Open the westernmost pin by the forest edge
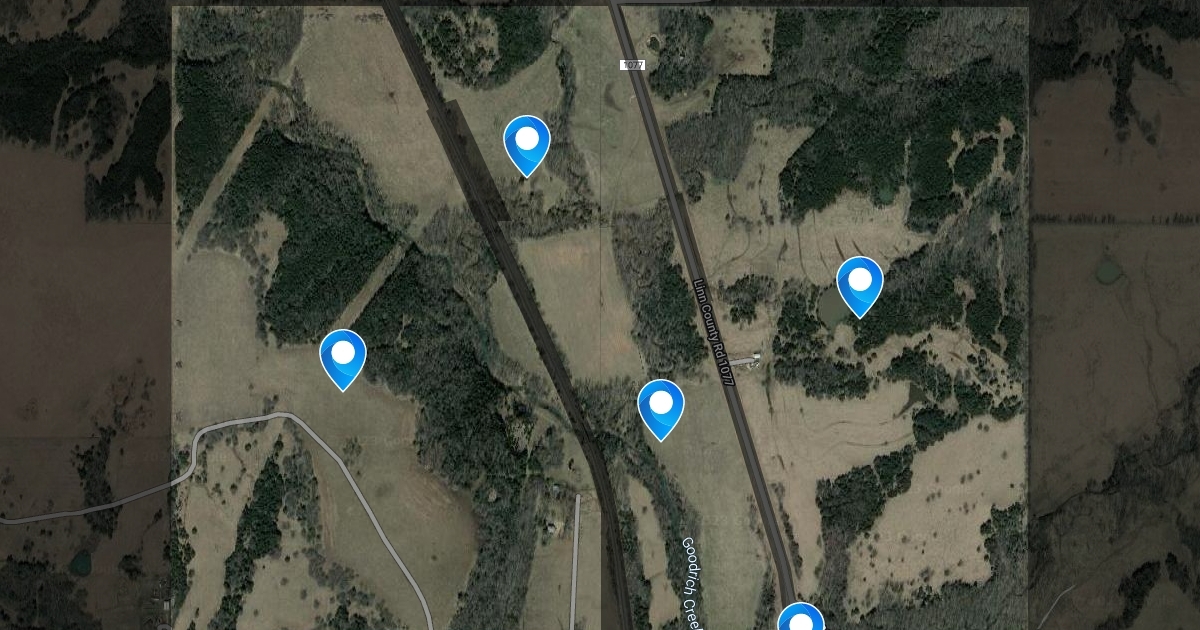The image size is (1200, 630). point(342,355)
